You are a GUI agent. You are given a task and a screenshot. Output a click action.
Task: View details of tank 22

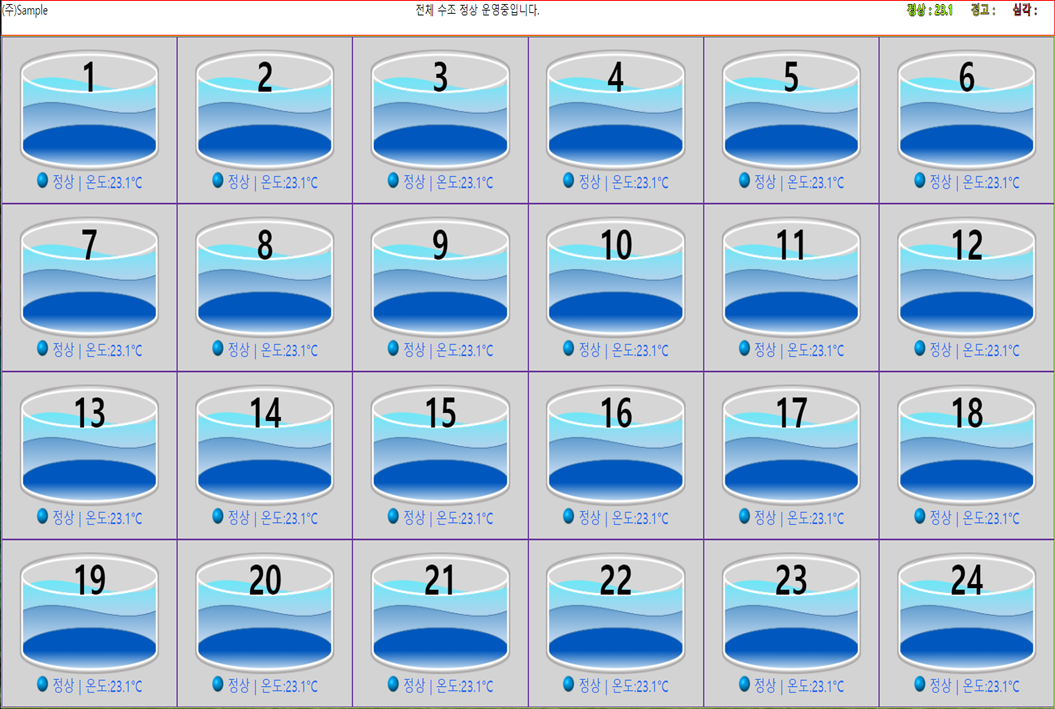(x=616, y=614)
